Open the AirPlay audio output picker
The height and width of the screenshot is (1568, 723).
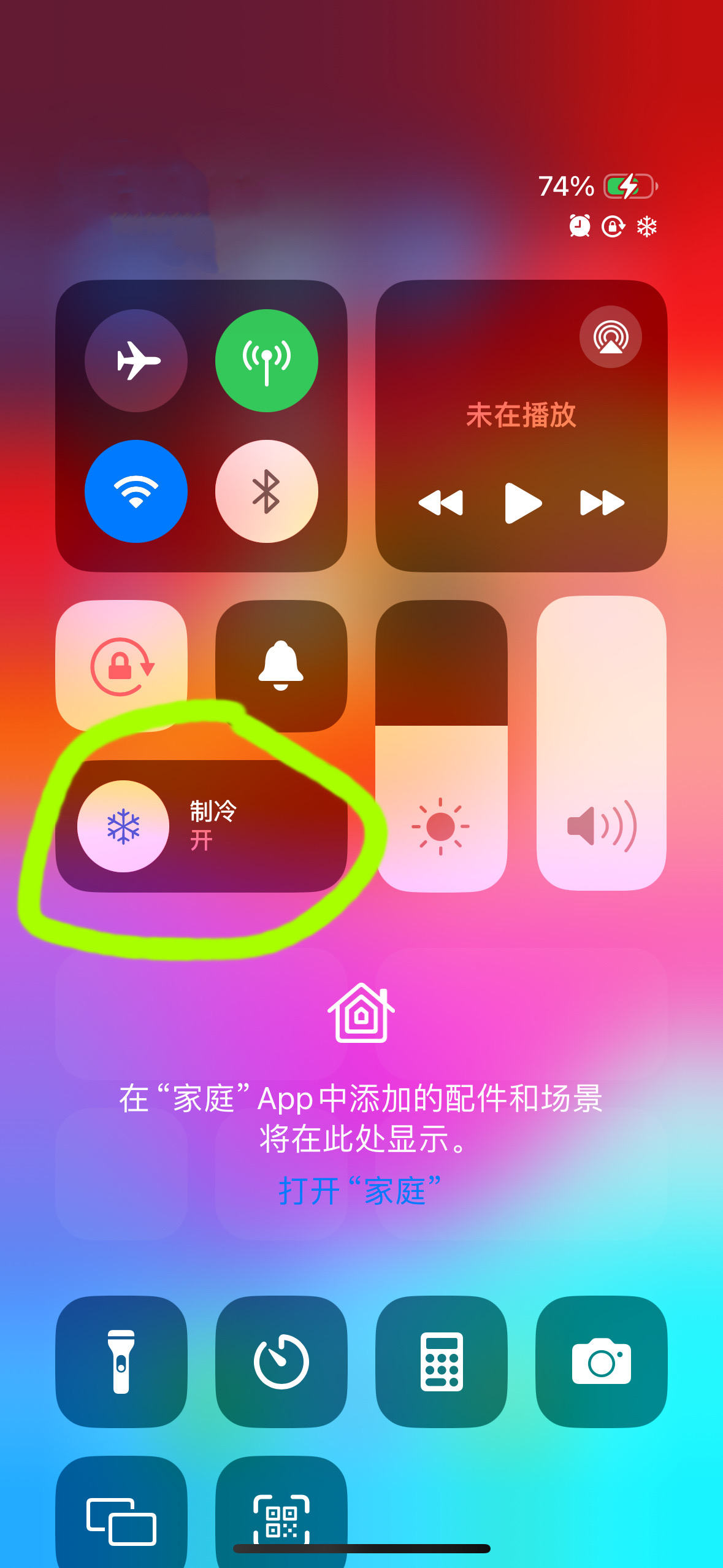pos(610,337)
